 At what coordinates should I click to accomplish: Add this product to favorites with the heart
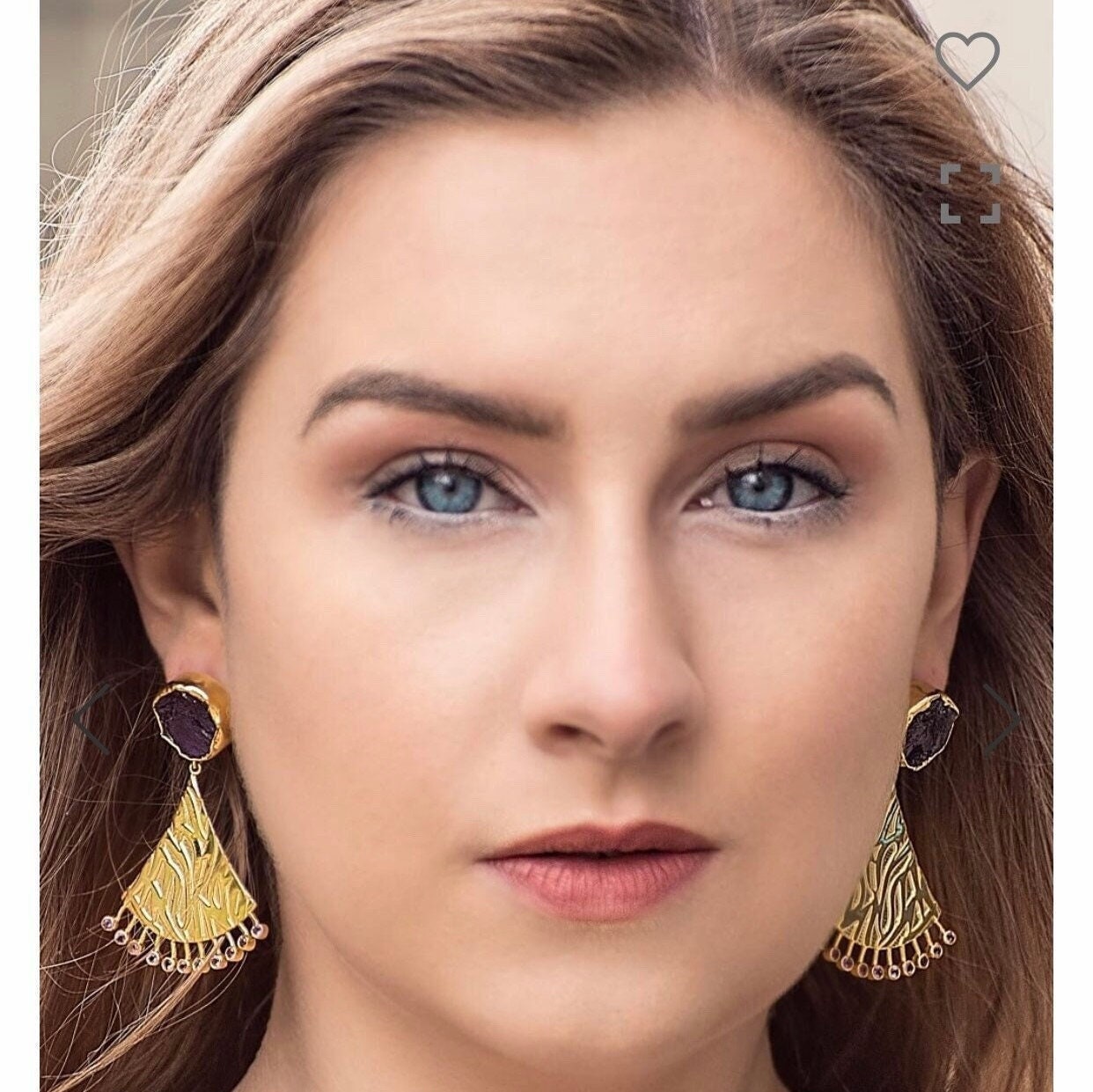point(967,60)
